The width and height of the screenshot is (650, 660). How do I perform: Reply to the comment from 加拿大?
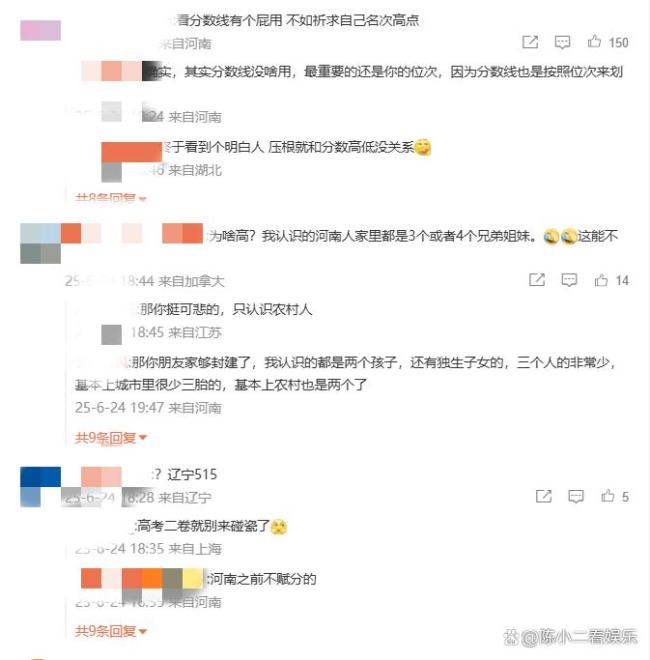tap(569, 280)
